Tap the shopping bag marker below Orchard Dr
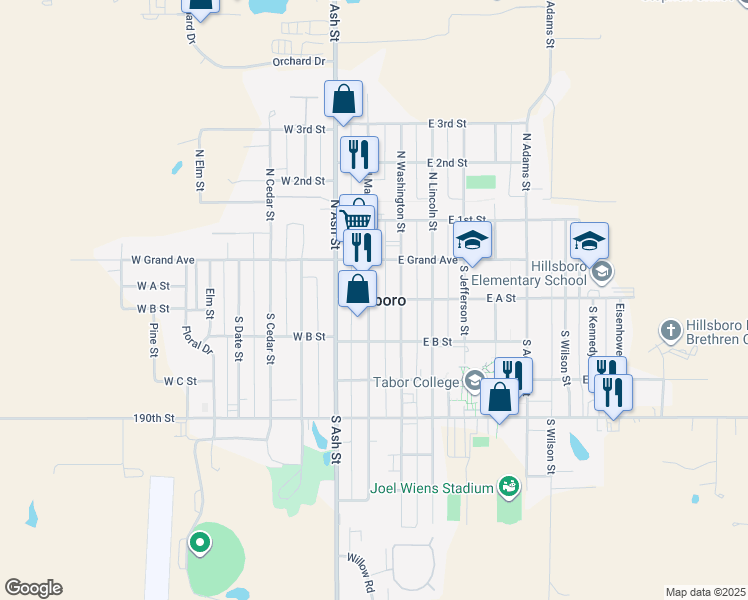Screen dimensions: 748x600 343,100
